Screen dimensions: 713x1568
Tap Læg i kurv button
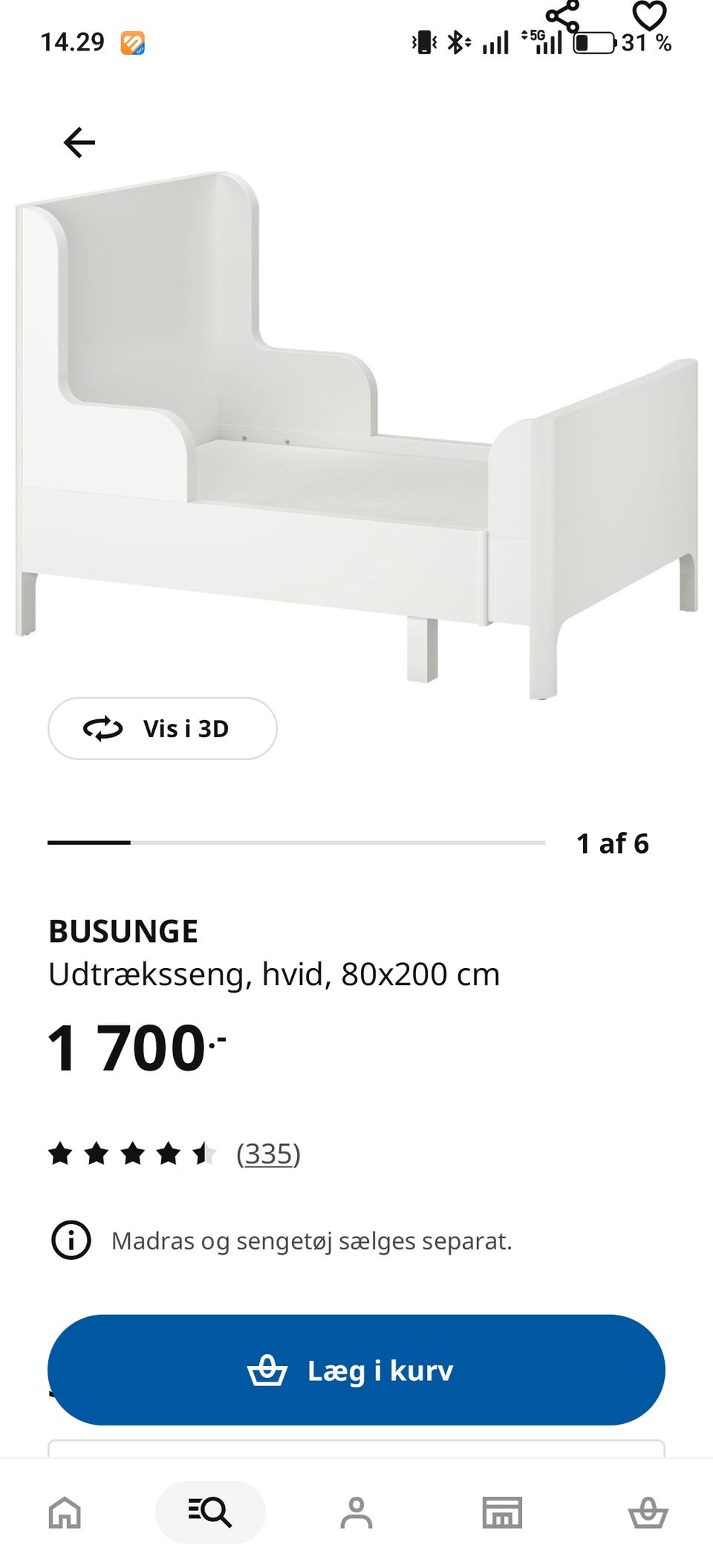[356, 1370]
